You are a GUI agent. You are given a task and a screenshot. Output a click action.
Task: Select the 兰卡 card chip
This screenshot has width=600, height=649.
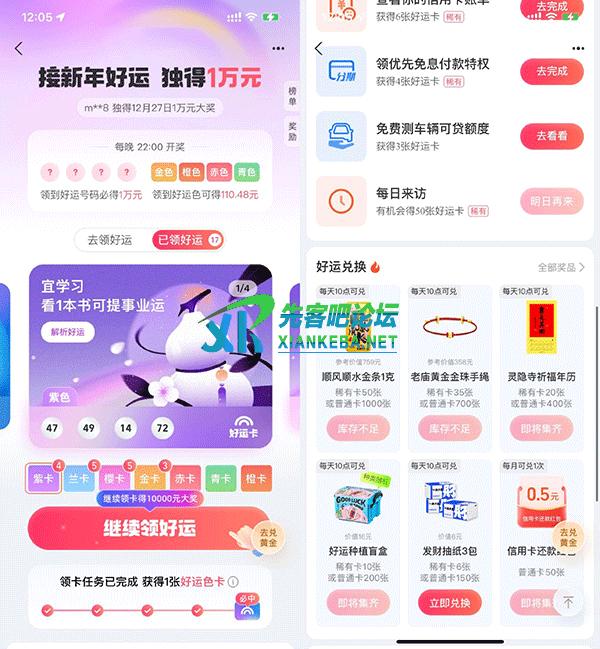click(x=79, y=478)
